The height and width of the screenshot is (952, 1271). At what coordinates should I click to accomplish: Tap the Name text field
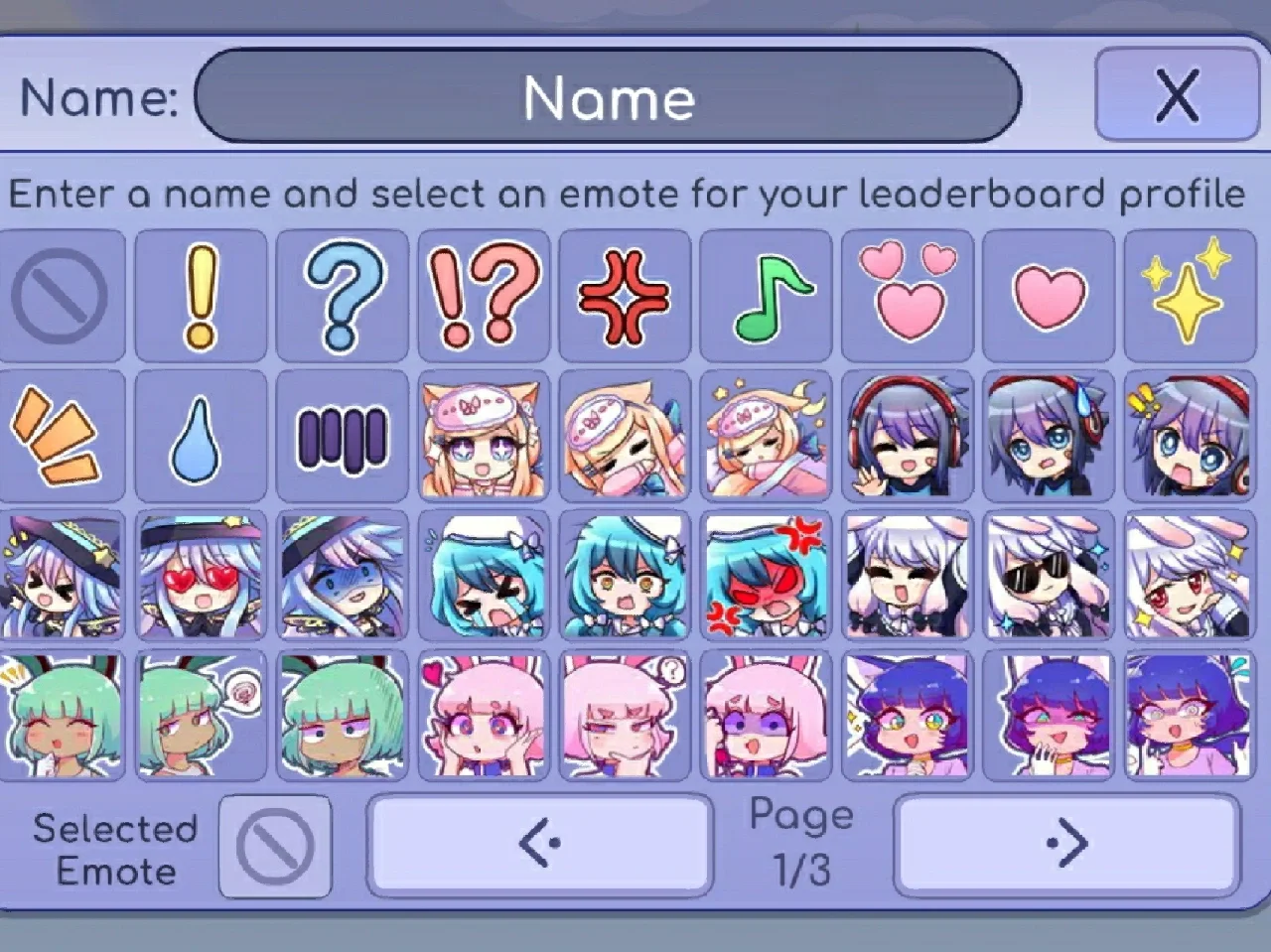tap(608, 97)
